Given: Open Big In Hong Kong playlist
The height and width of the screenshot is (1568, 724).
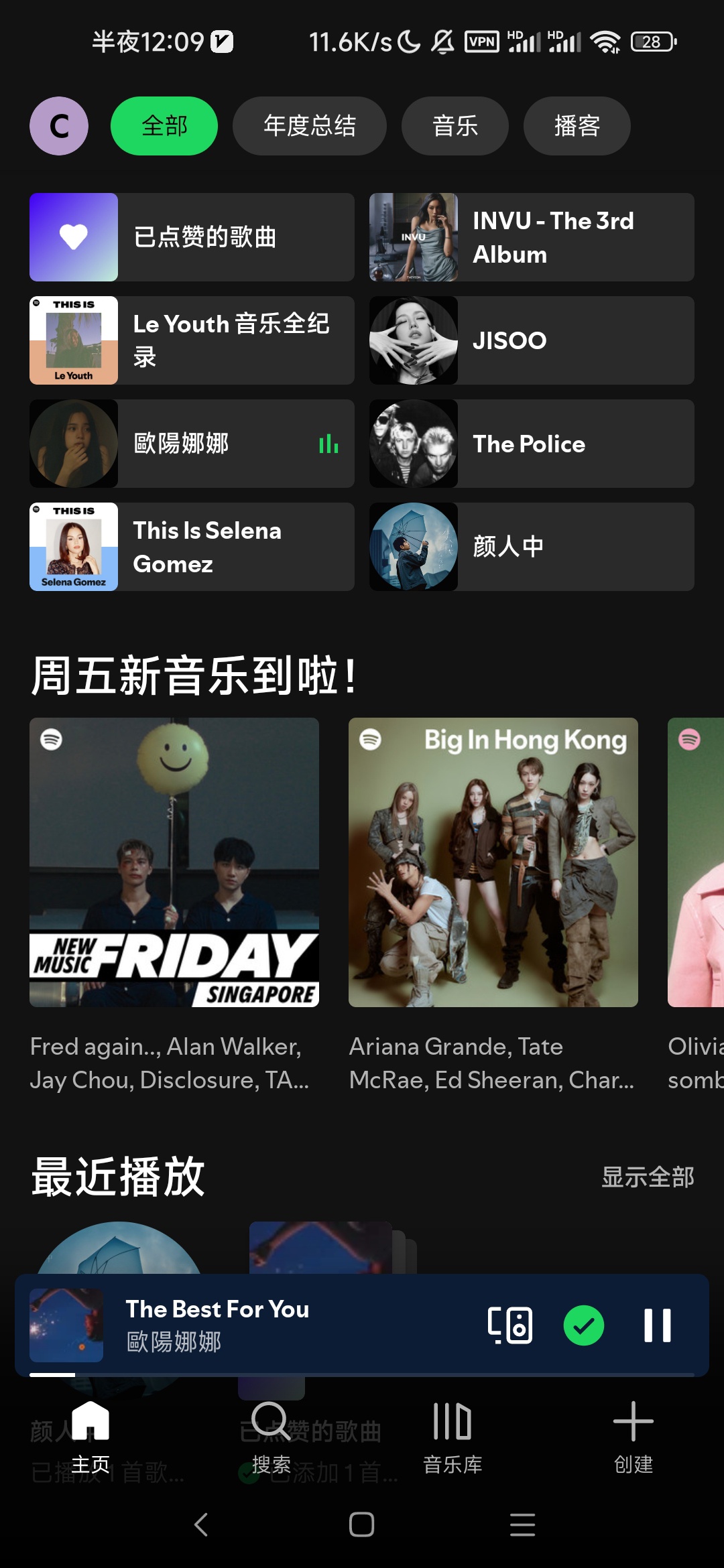Looking at the screenshot, I should pos(493,862).
